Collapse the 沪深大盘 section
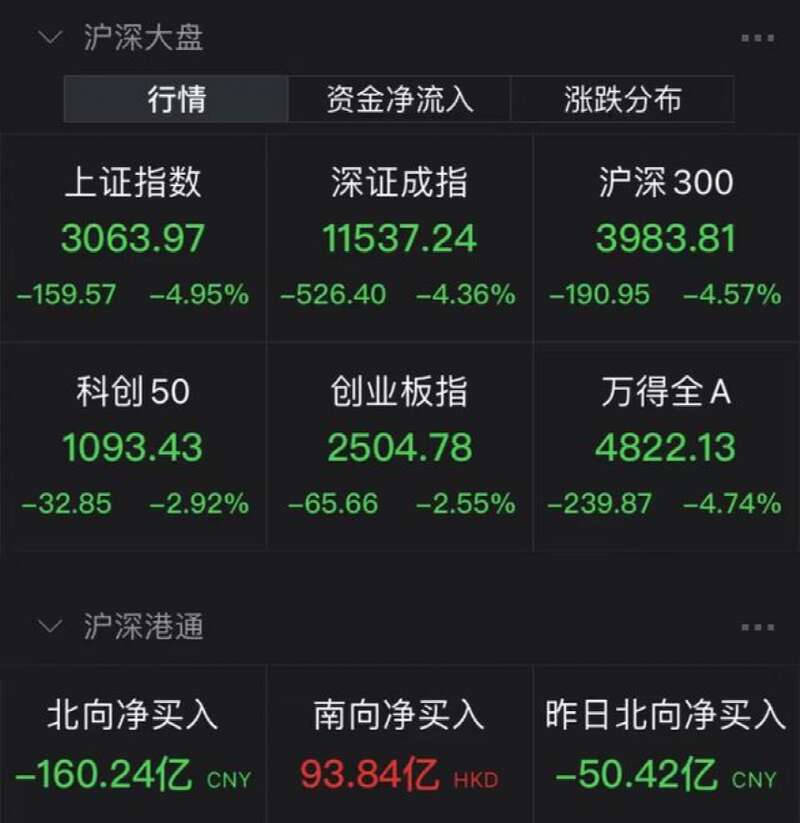This screenshot has height=823, width=800. (49, 38)
